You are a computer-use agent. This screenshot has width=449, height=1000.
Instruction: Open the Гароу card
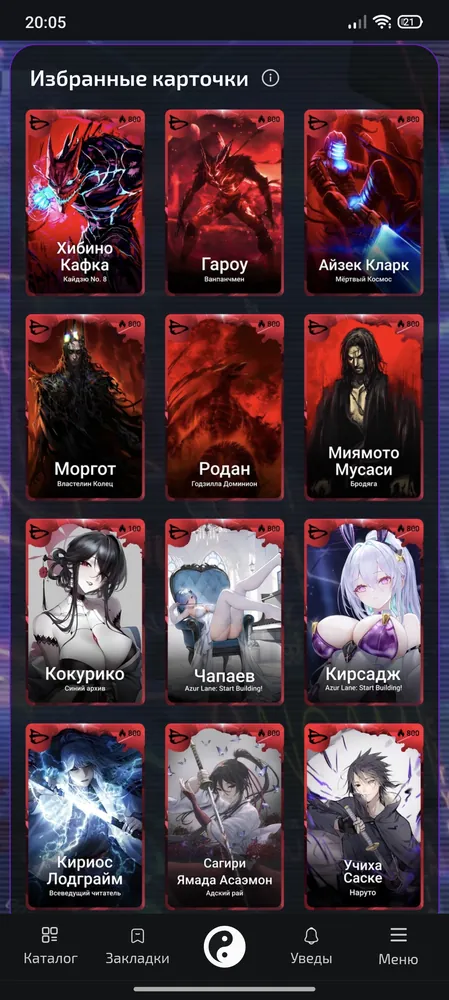[x=224, y=202]
